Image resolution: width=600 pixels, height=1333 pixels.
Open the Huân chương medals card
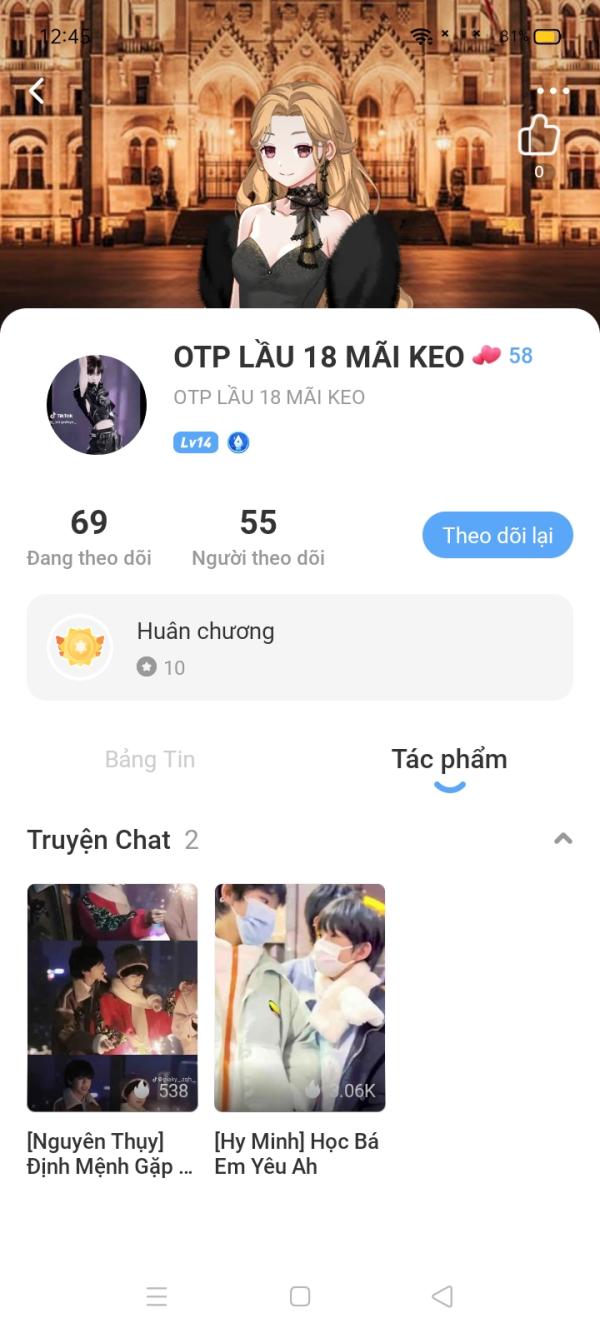(x=300, y=647)
